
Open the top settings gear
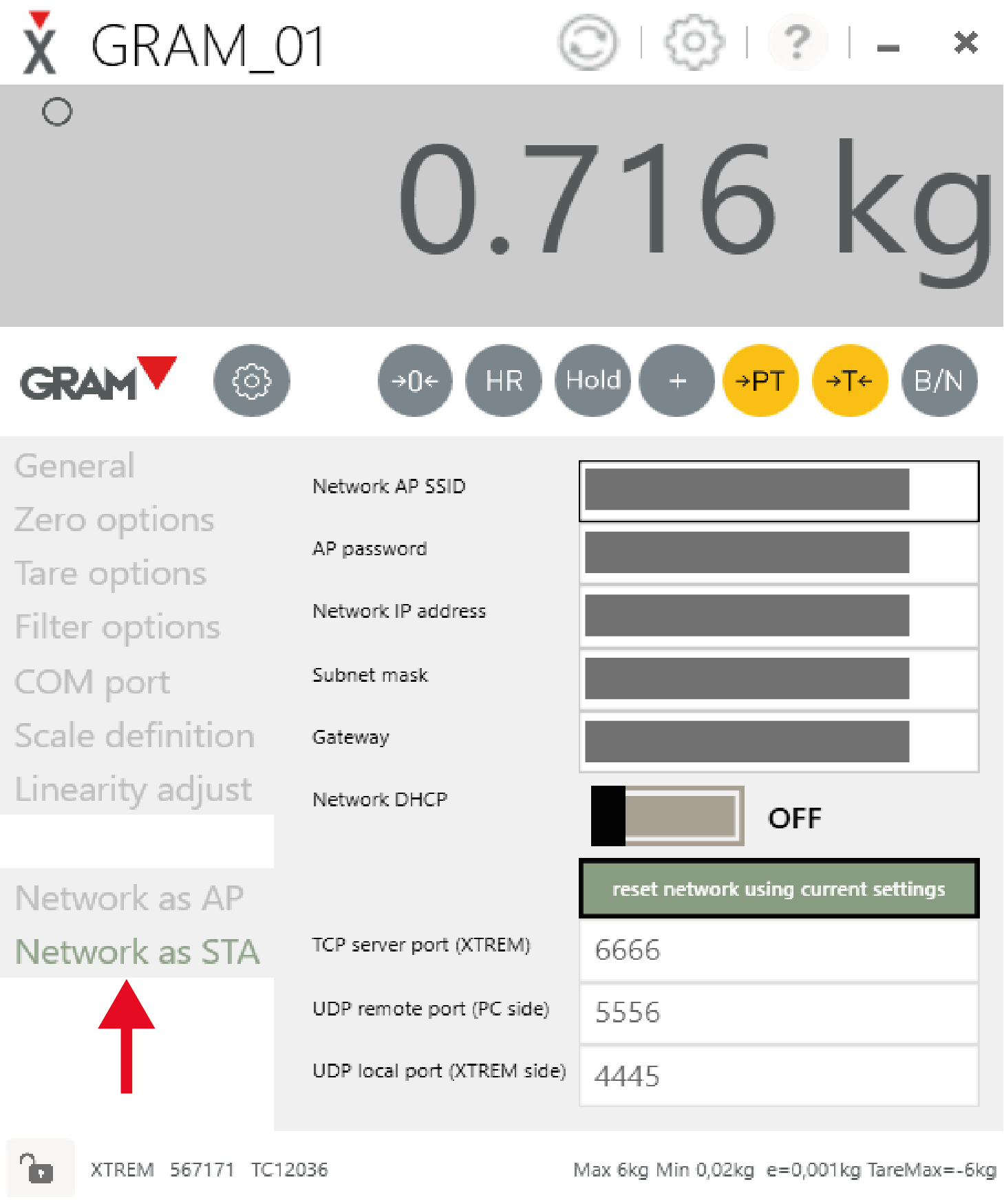pos(694,43)
